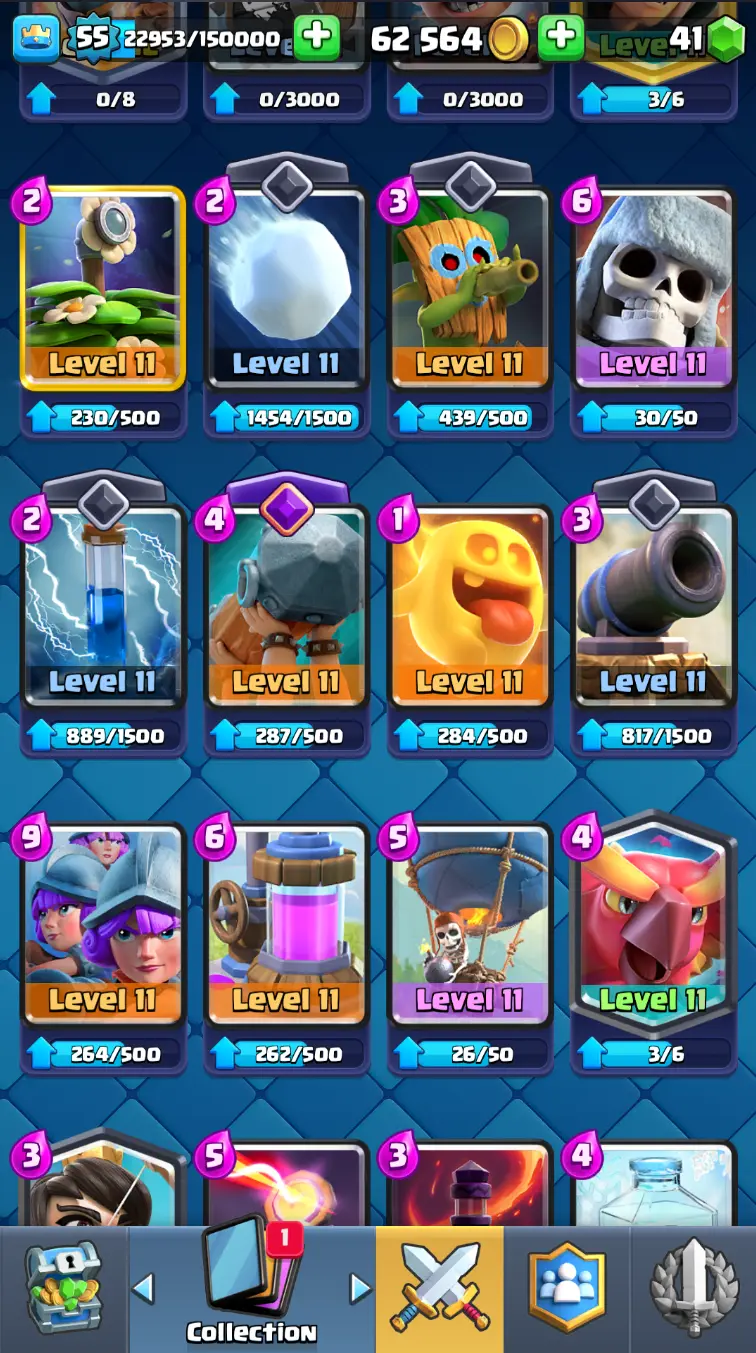This screenshot has height=1353, width=756.
Task: Tap the right arrow beside Collection
Action: pyautogui.click(x=360, y=1289)
